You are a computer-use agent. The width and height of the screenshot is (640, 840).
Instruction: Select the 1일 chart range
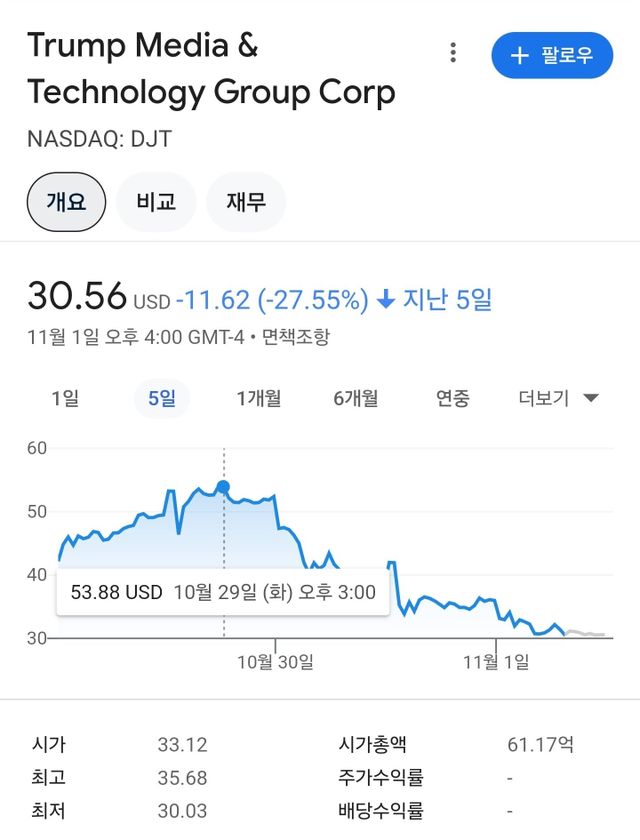(65, 399)
